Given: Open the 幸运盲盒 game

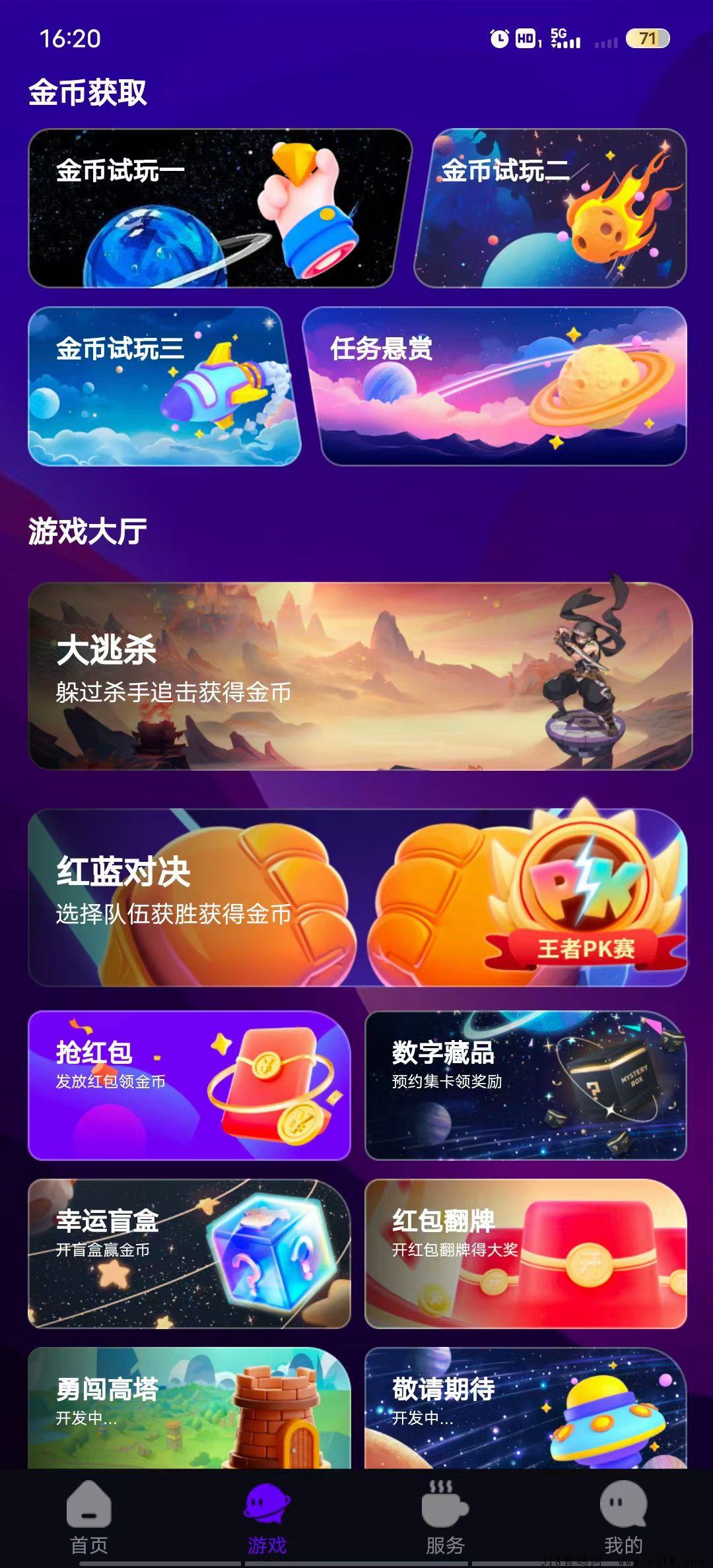Looking at the screenshot, I should click(189, 1253).
